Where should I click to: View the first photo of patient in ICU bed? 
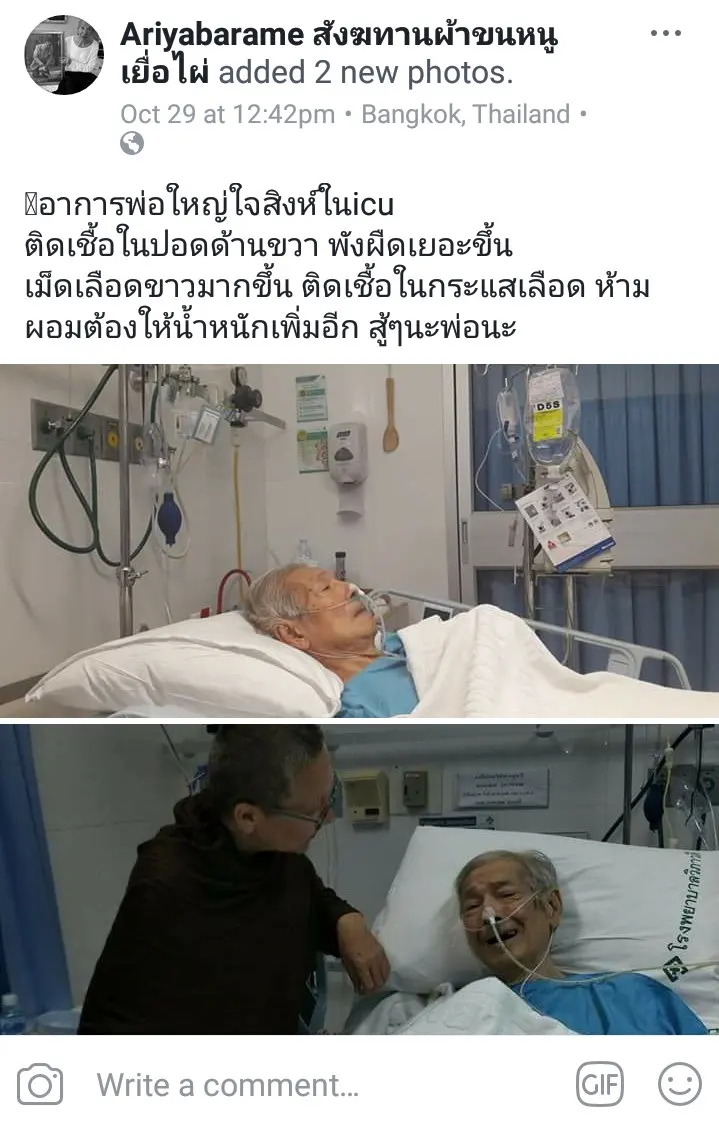359,540
